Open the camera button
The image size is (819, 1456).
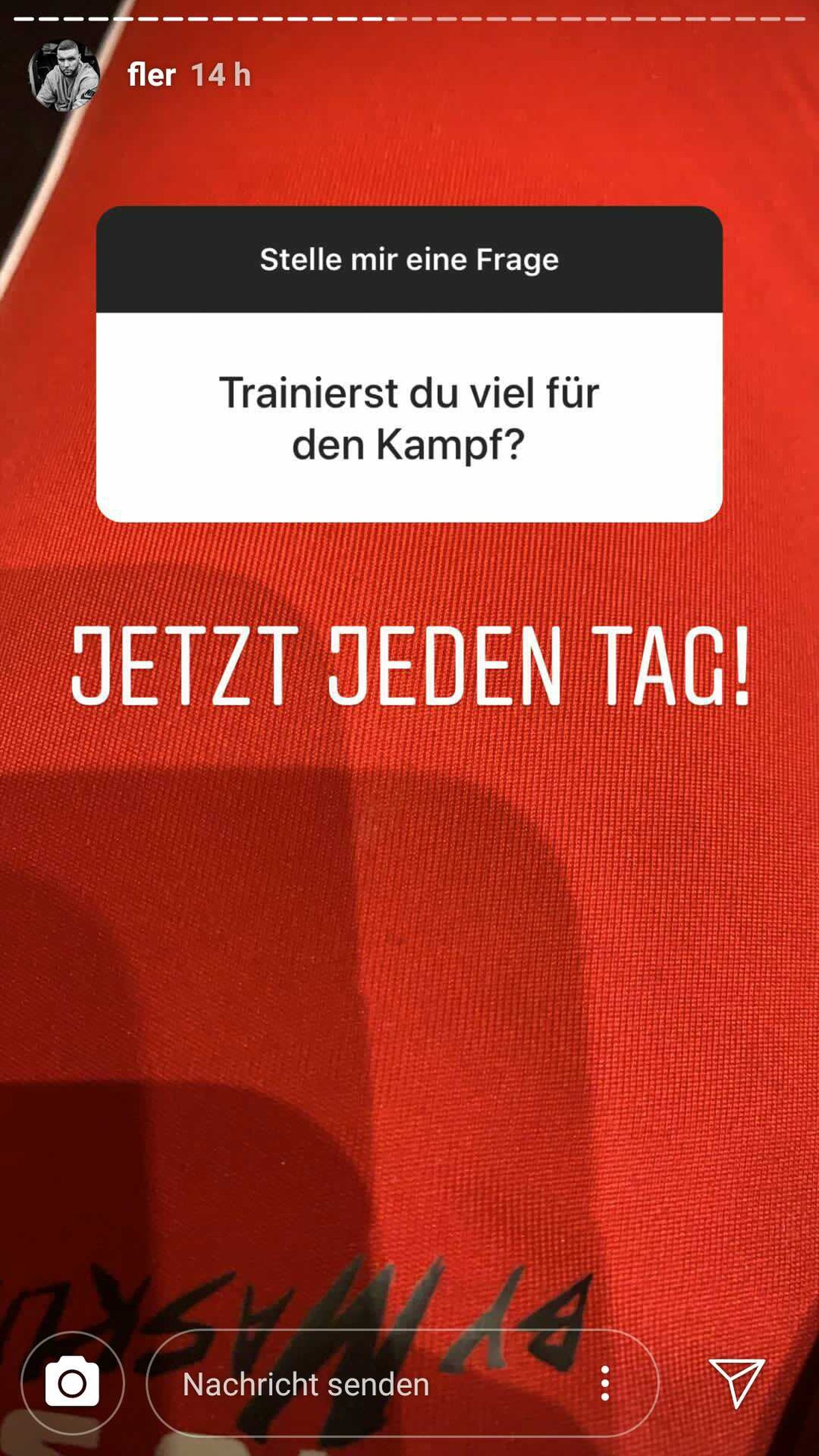pyautogui.click(x=72, y=1383)
